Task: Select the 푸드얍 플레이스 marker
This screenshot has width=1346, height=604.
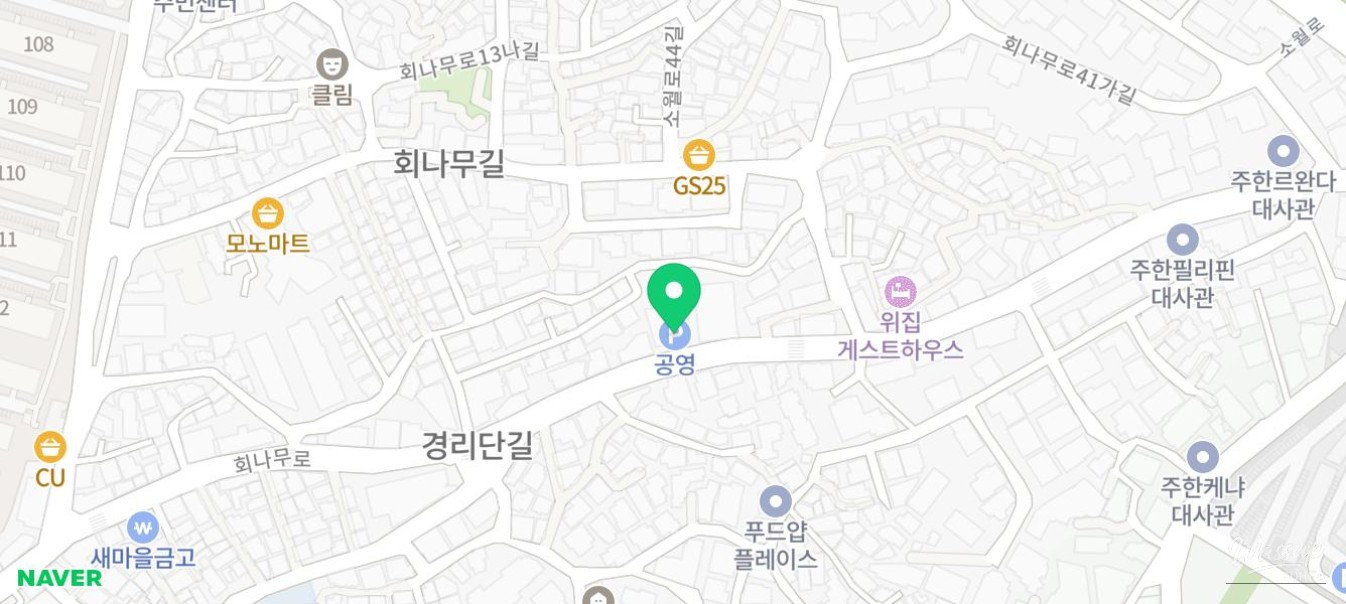Action: (775, 502)
